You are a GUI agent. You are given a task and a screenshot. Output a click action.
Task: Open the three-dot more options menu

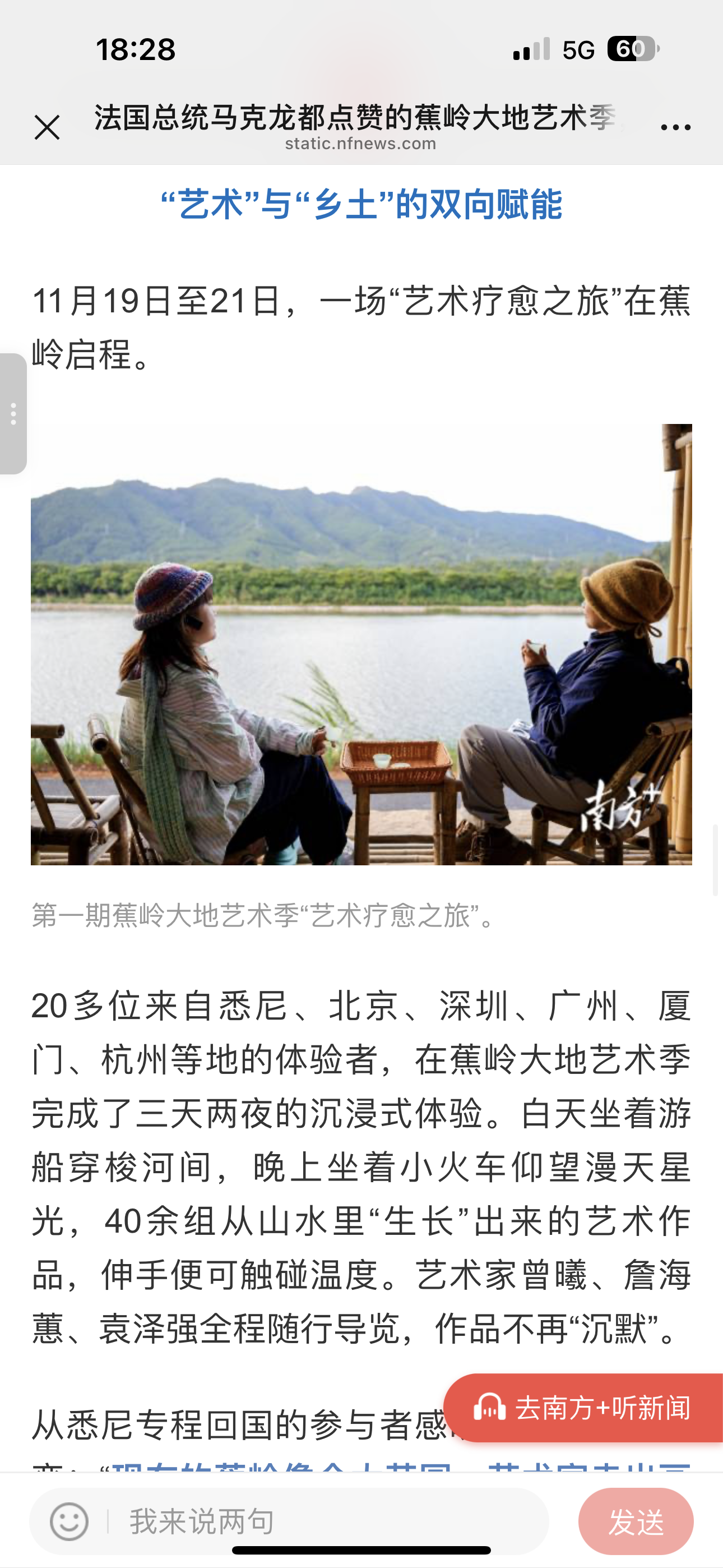675,127
